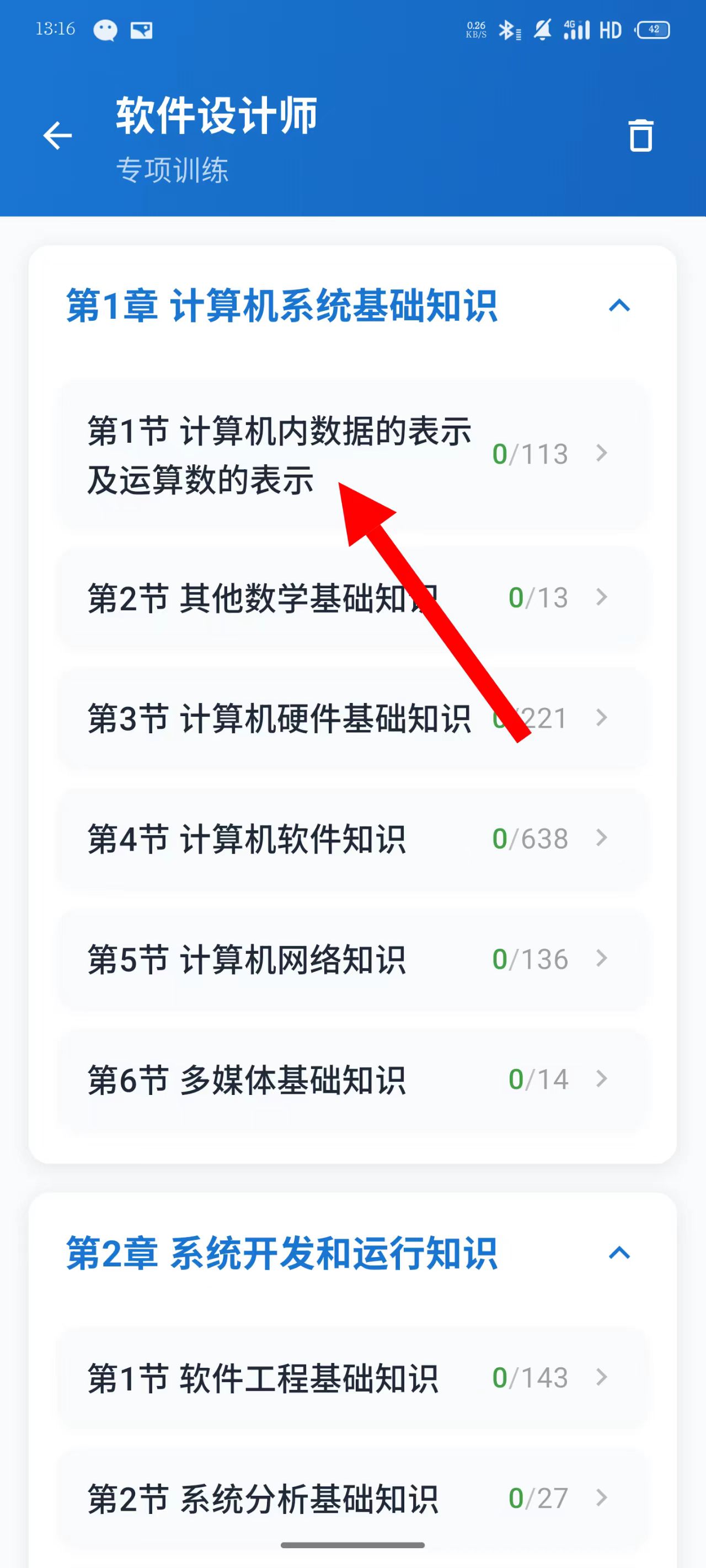
Task: Go back using the arrow icon
Action: pos(58,135)
